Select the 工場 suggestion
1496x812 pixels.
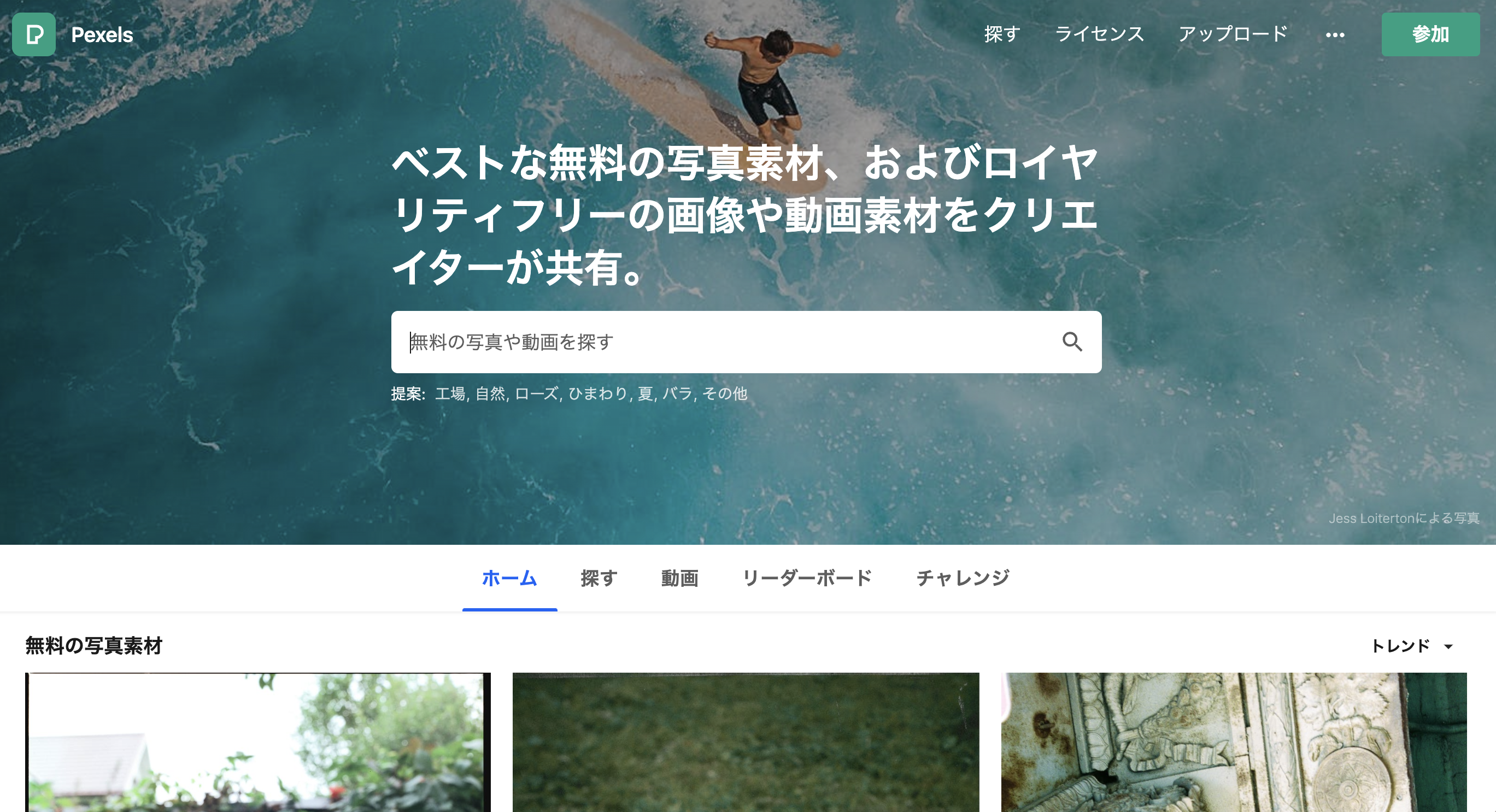pos(450,393)
